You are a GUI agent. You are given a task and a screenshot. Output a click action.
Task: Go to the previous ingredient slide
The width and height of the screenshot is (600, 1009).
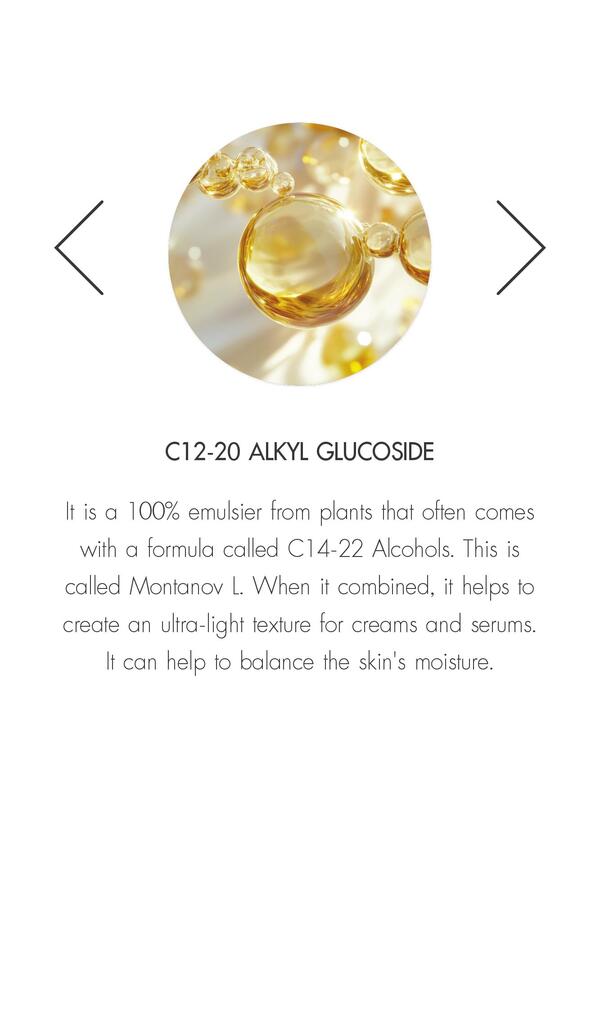click(x=79, y=247)
